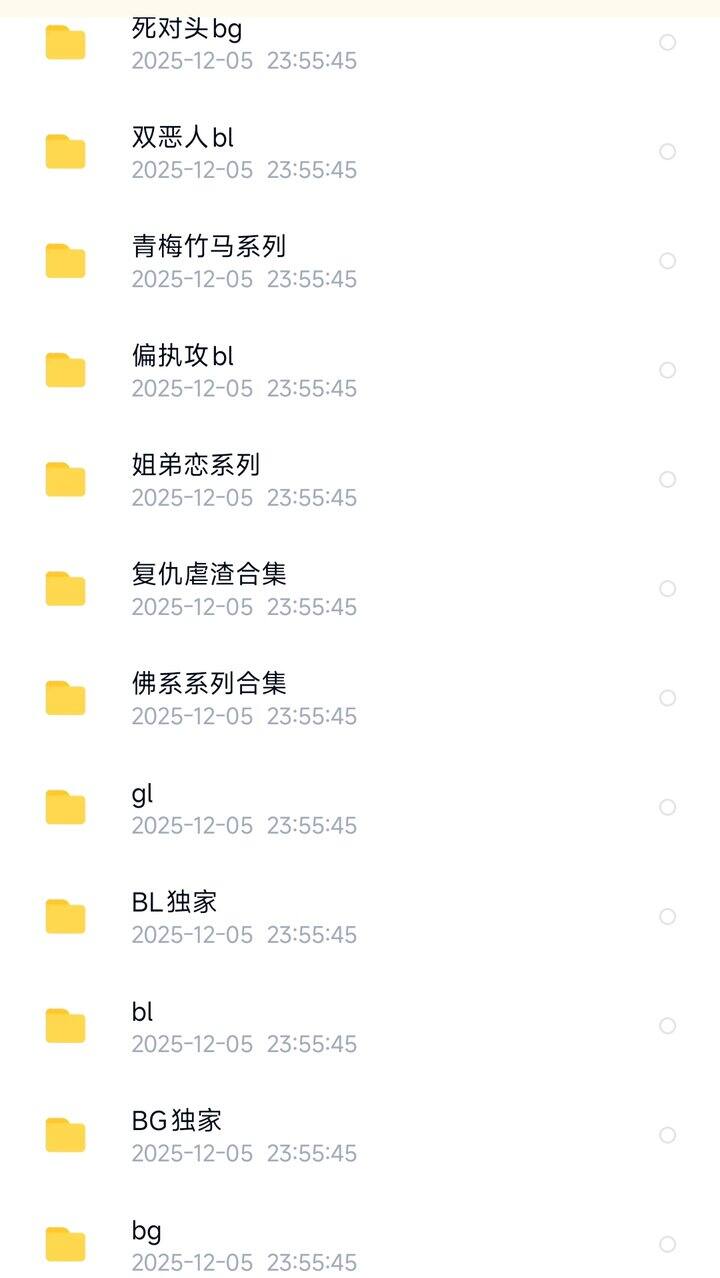Click the timestamp under 双恶人bl
The width and height of the screenshot is (720, 1278).
click(245, 170)
